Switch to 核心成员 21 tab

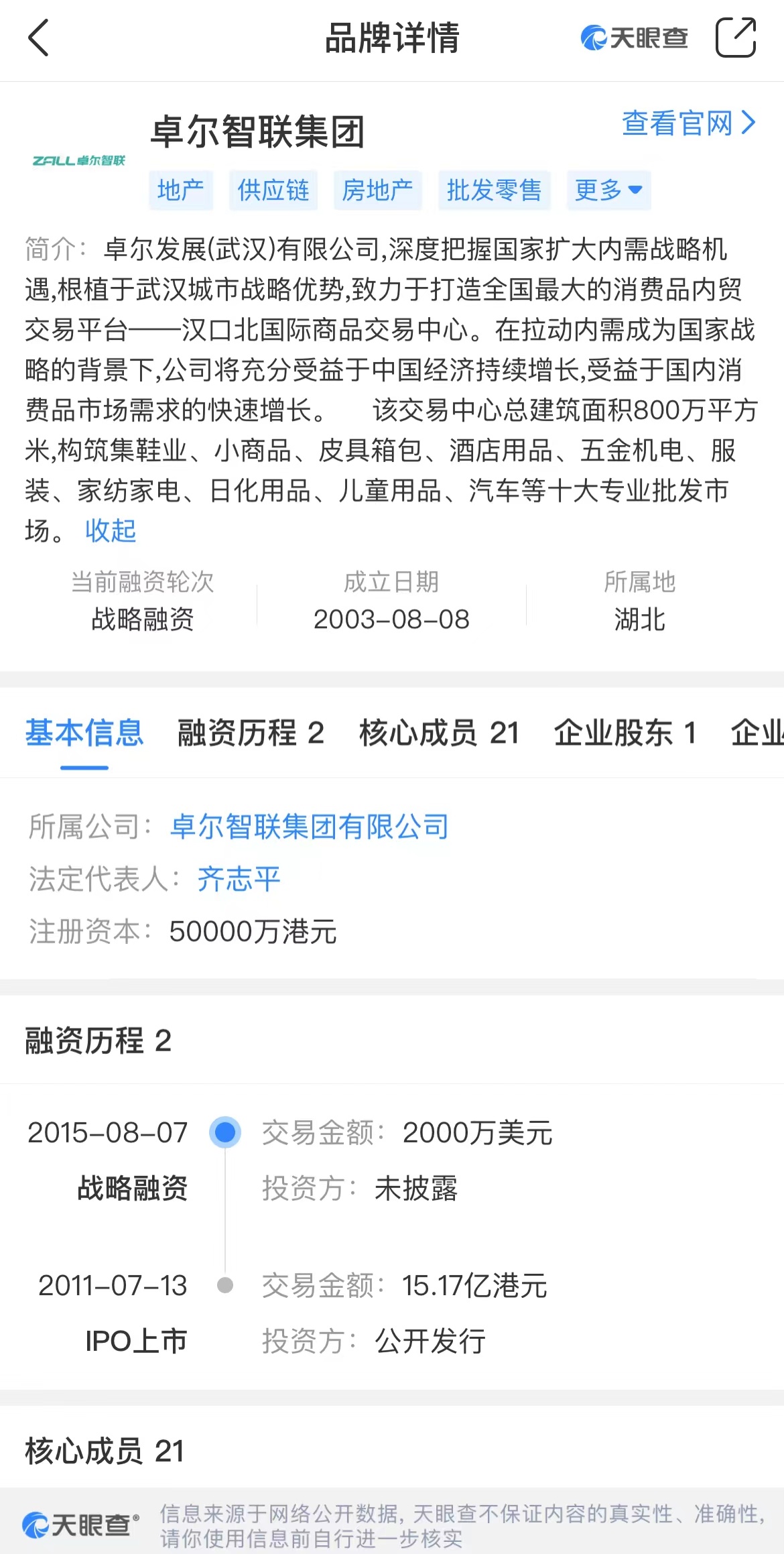pyautogui.click(x=439, y=733)
